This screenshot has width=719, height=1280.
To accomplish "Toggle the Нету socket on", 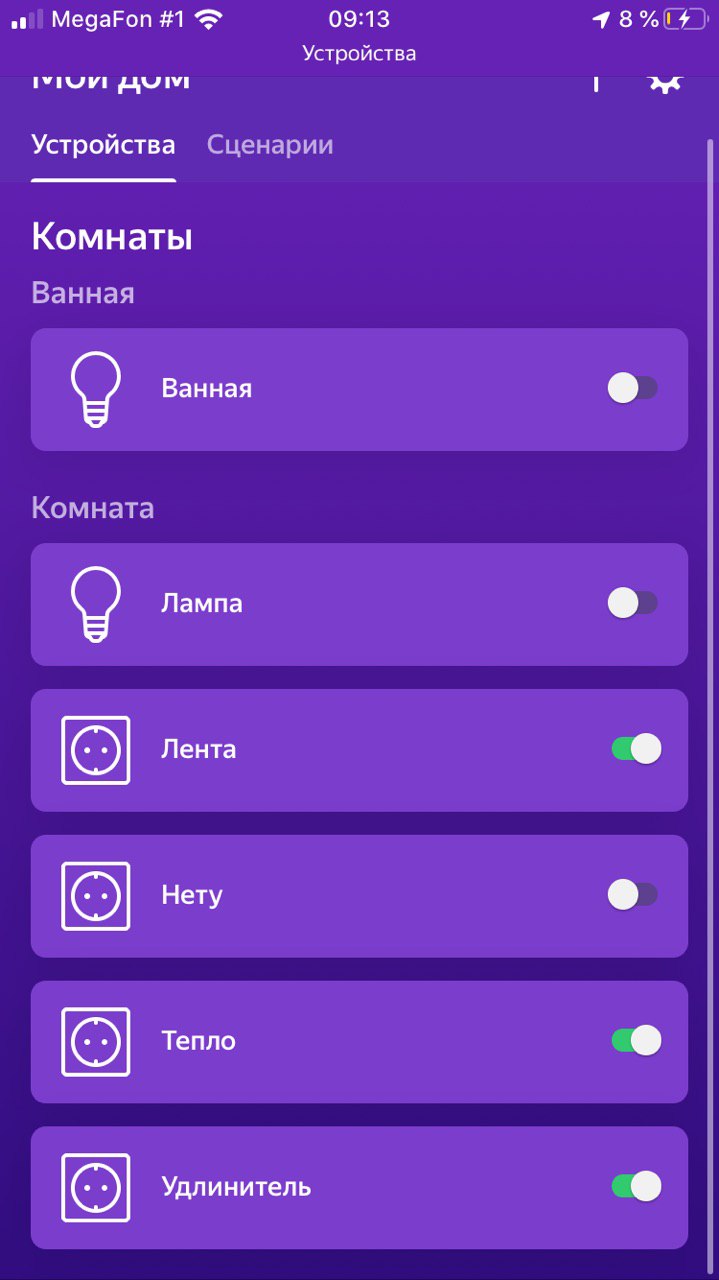I will (632, 895).
